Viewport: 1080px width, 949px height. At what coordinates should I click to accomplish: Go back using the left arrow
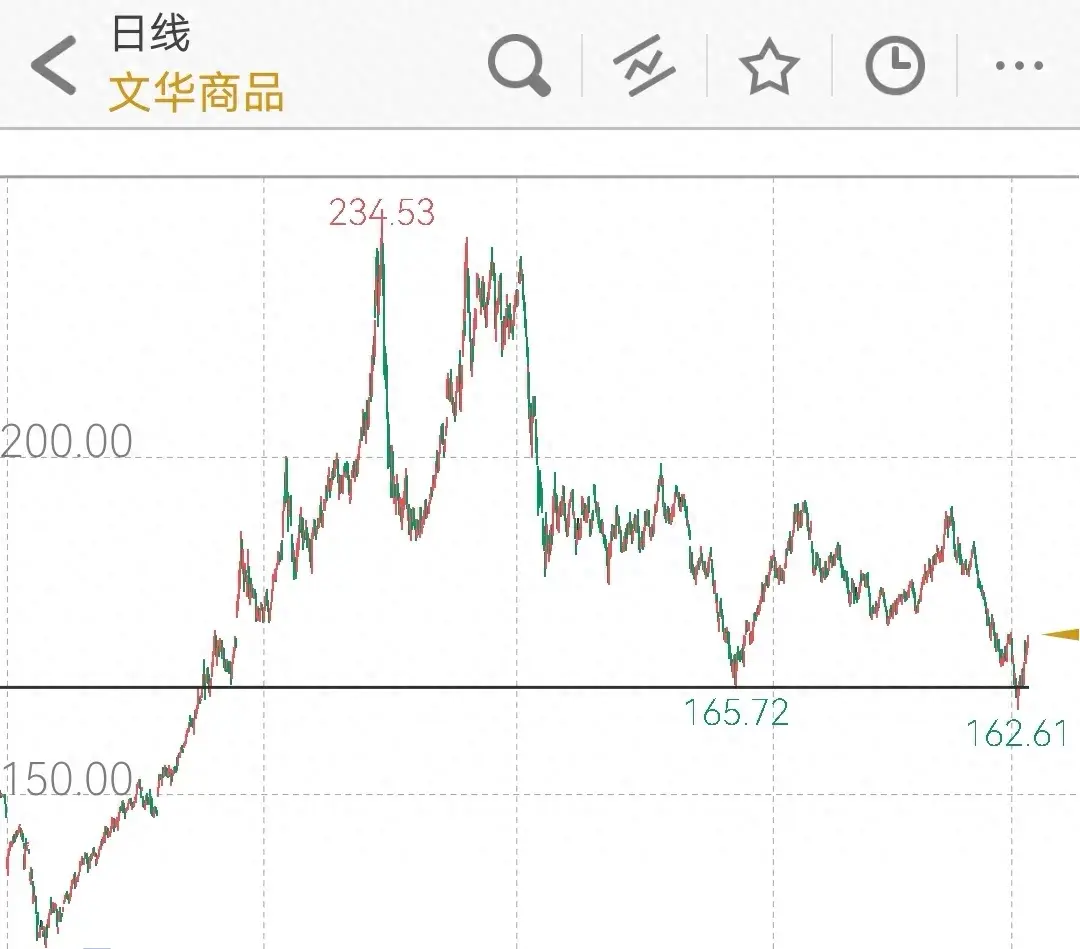[54, 66]
